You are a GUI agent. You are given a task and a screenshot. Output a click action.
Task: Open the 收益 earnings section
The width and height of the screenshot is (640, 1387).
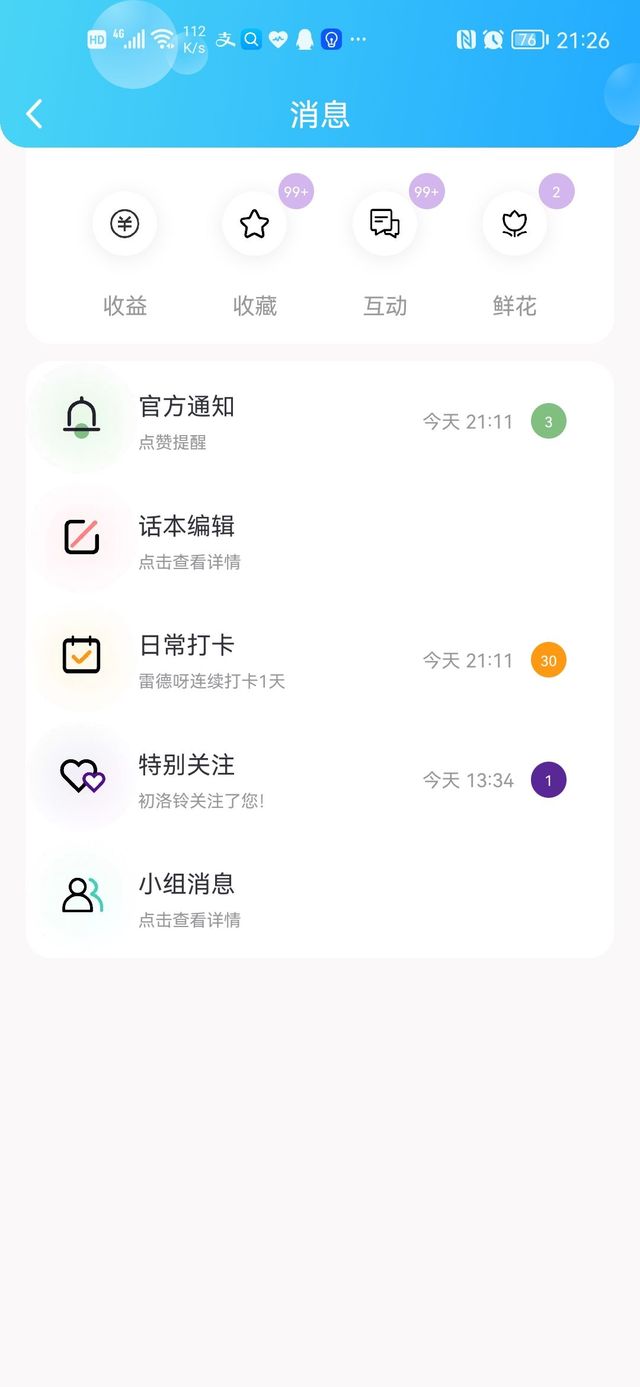click(125, 254)
